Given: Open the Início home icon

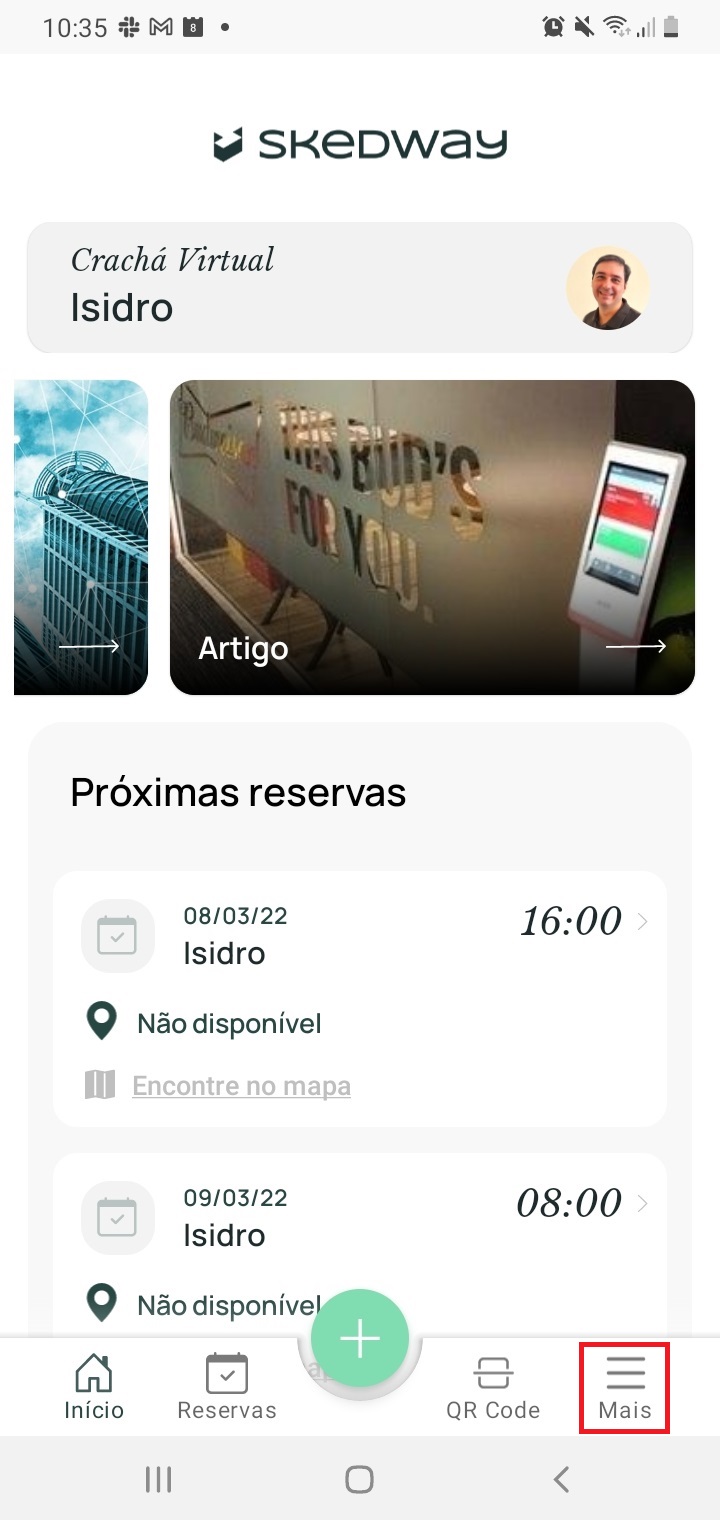Looking at the screenshot, I should [x=94, y=1373].
